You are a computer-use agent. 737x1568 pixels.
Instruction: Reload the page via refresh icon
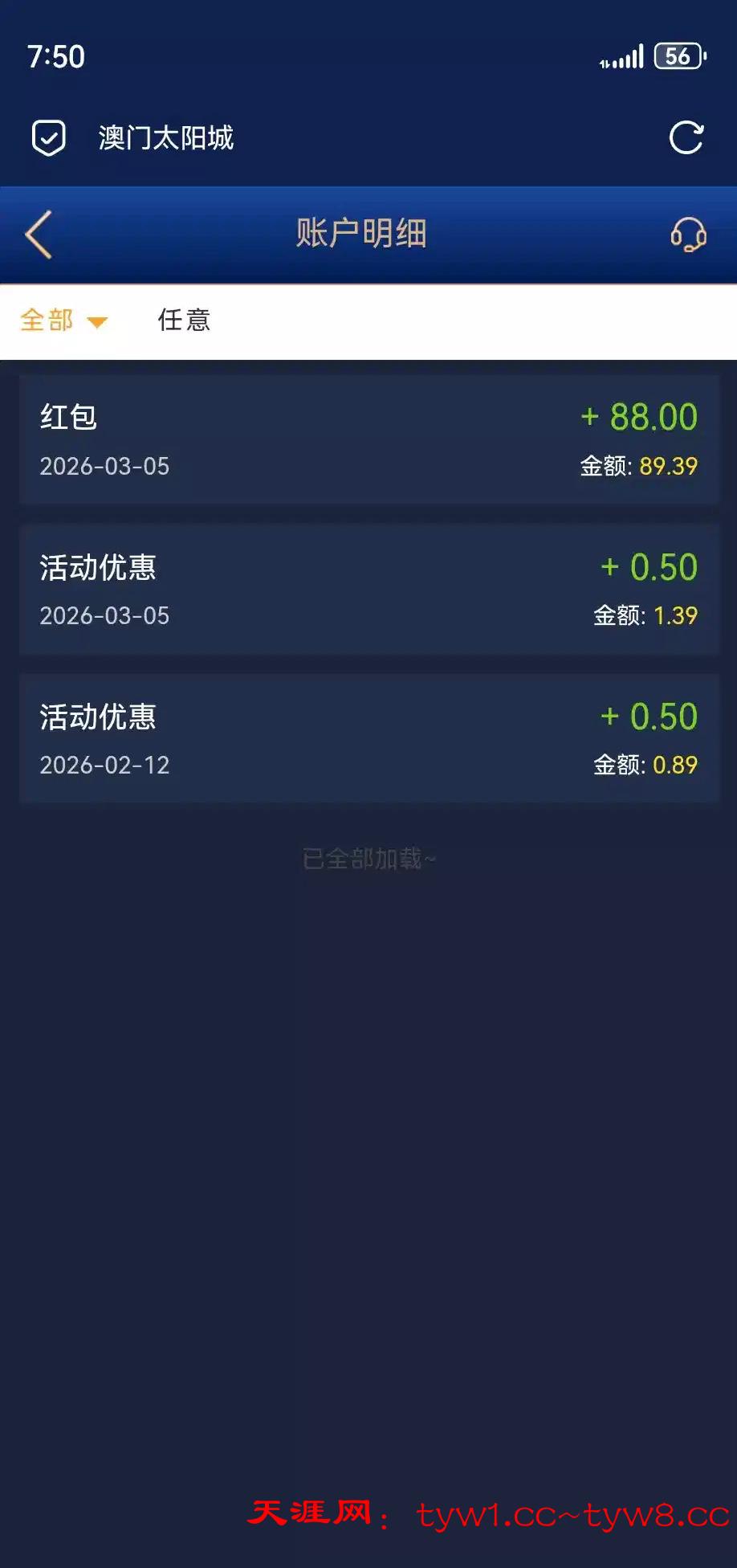pos(686,137)
